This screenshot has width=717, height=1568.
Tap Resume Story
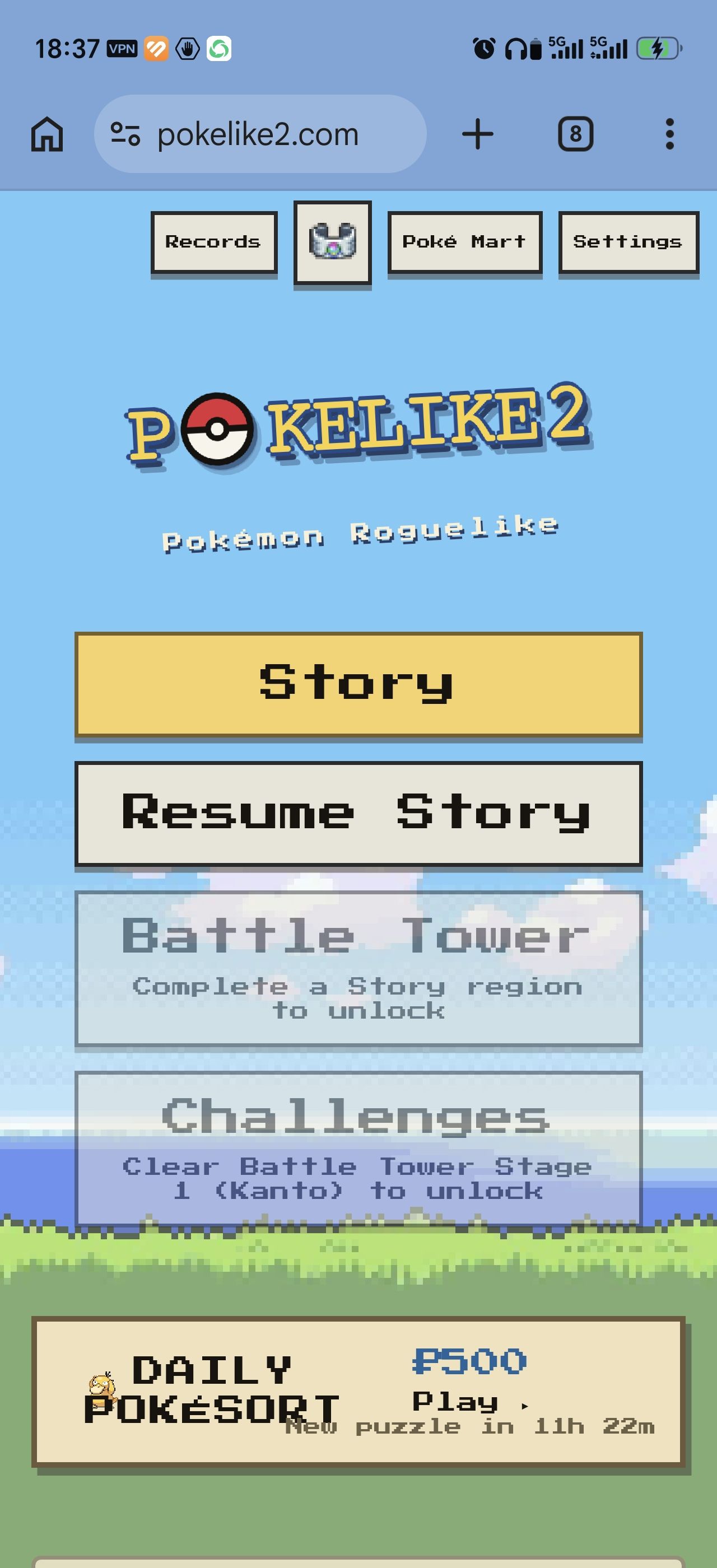(358, 814)
